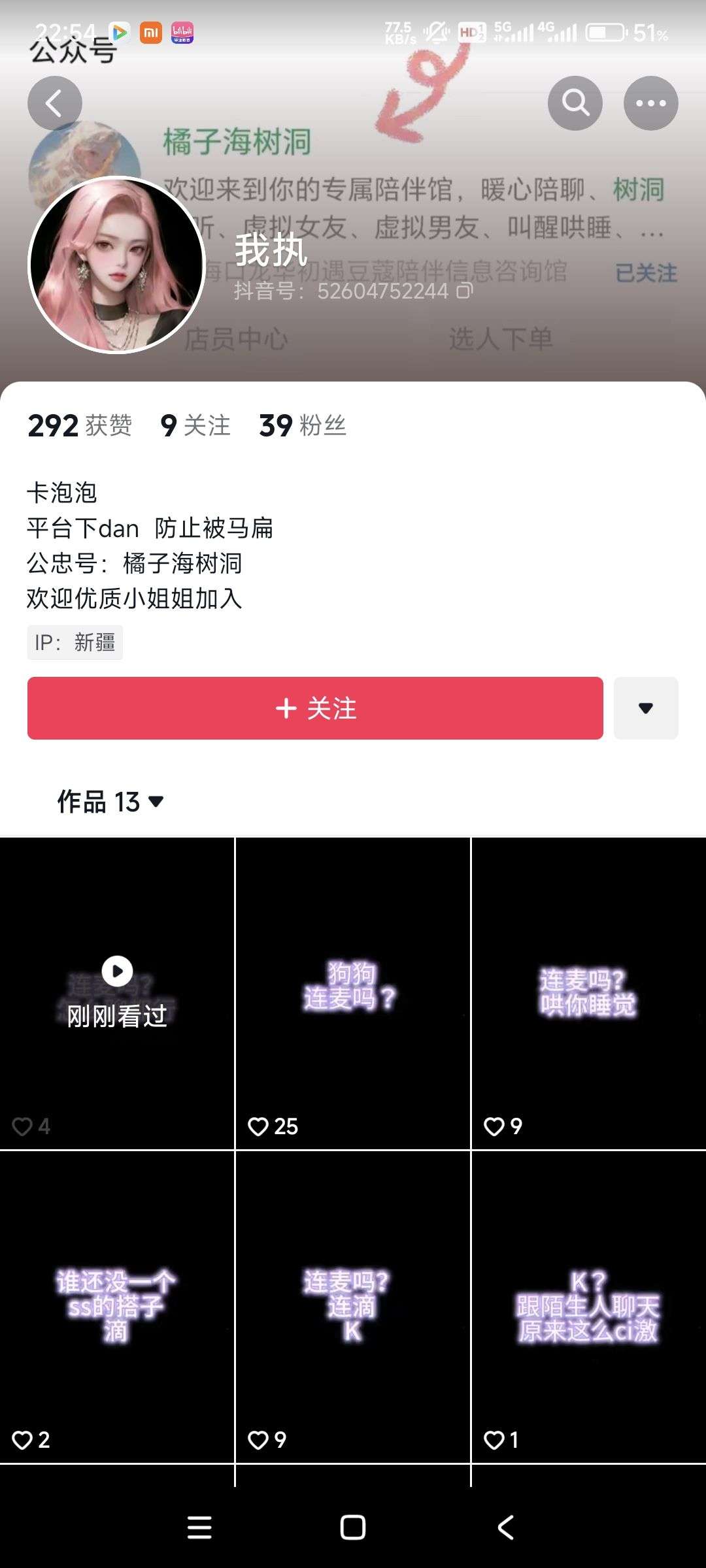Expand the arrow next to 关注

(645, 708)
